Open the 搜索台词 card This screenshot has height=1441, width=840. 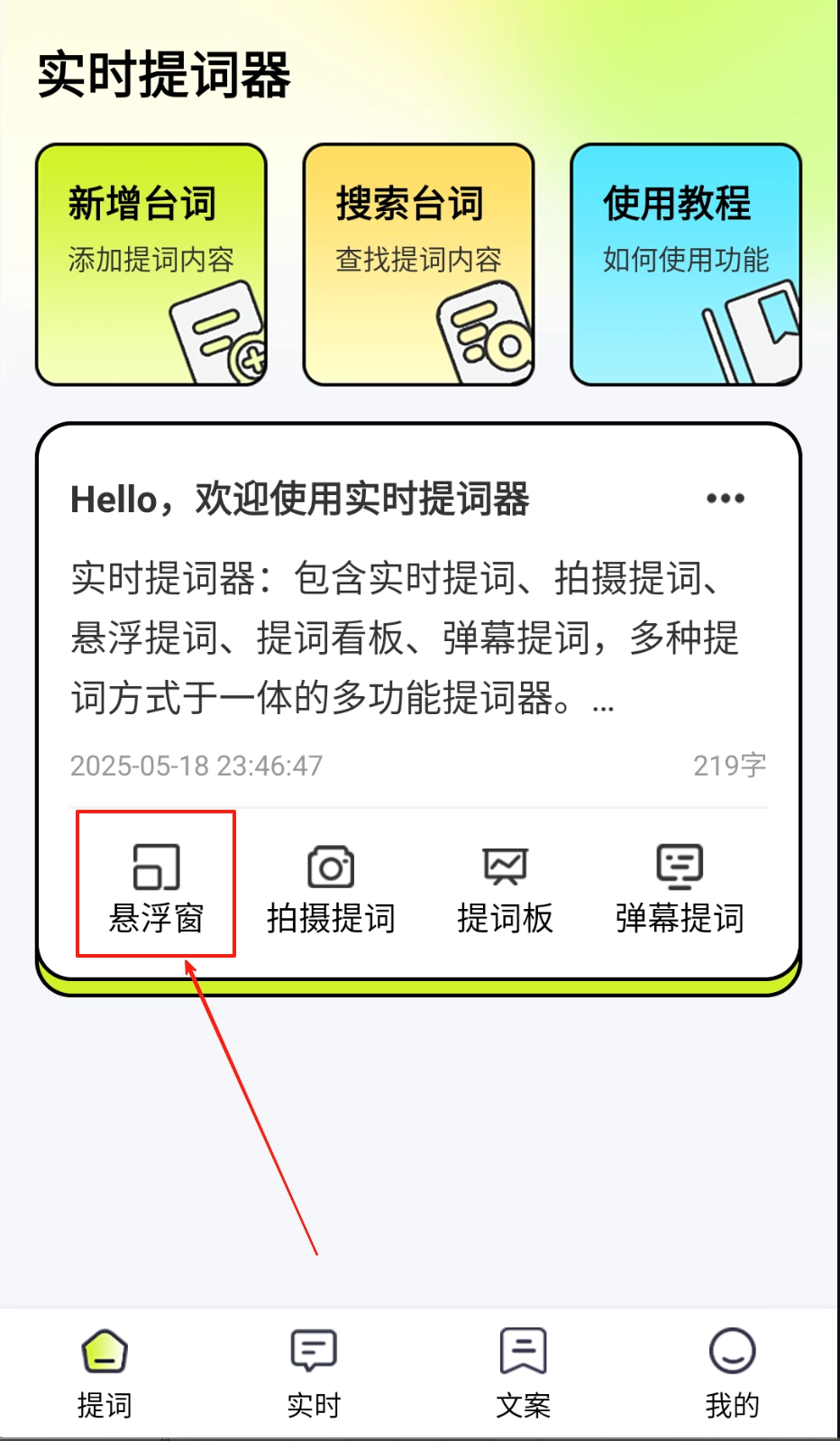(x=418, y=264)
